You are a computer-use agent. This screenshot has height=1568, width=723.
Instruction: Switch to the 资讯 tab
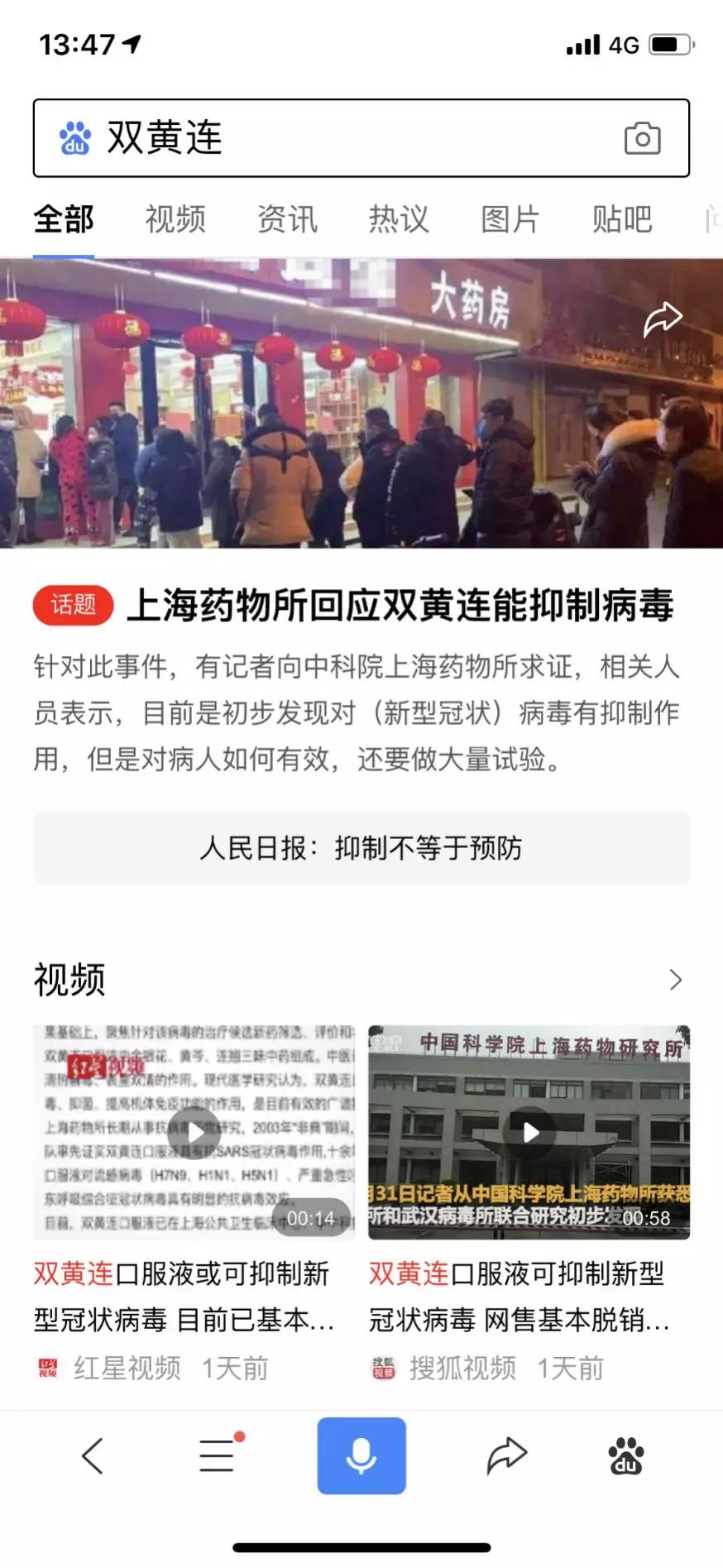287,220
